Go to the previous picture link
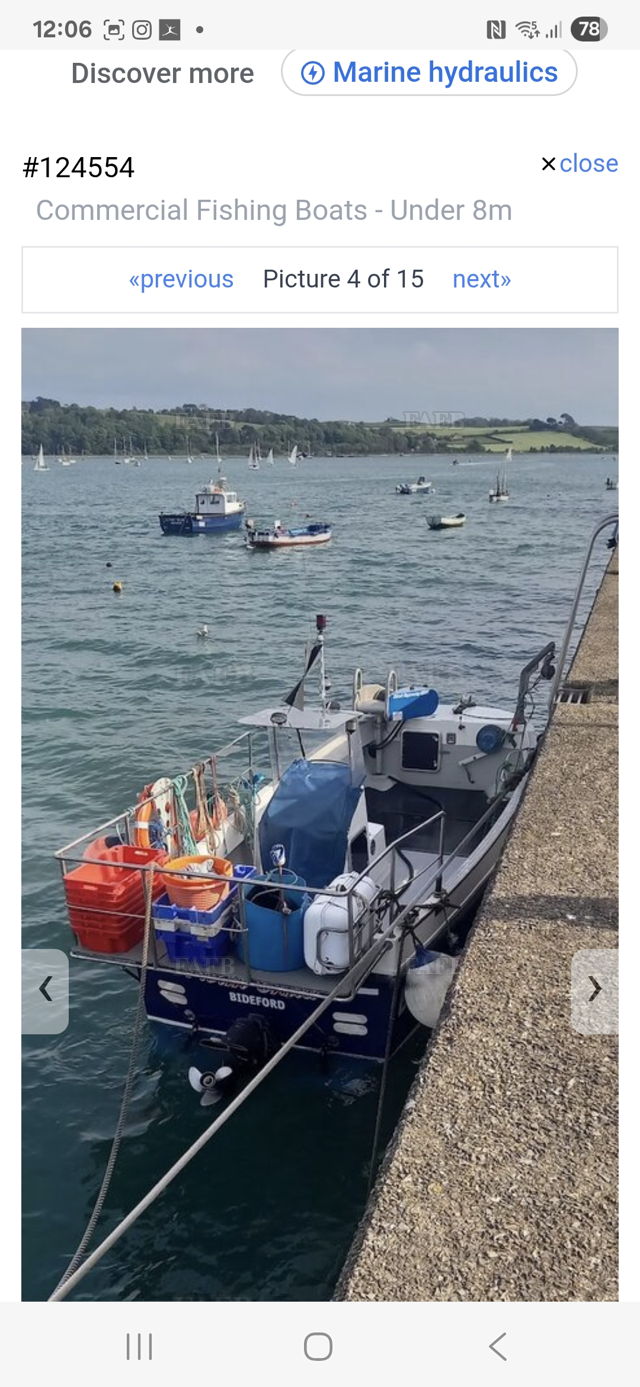 (x=181, y=279)
